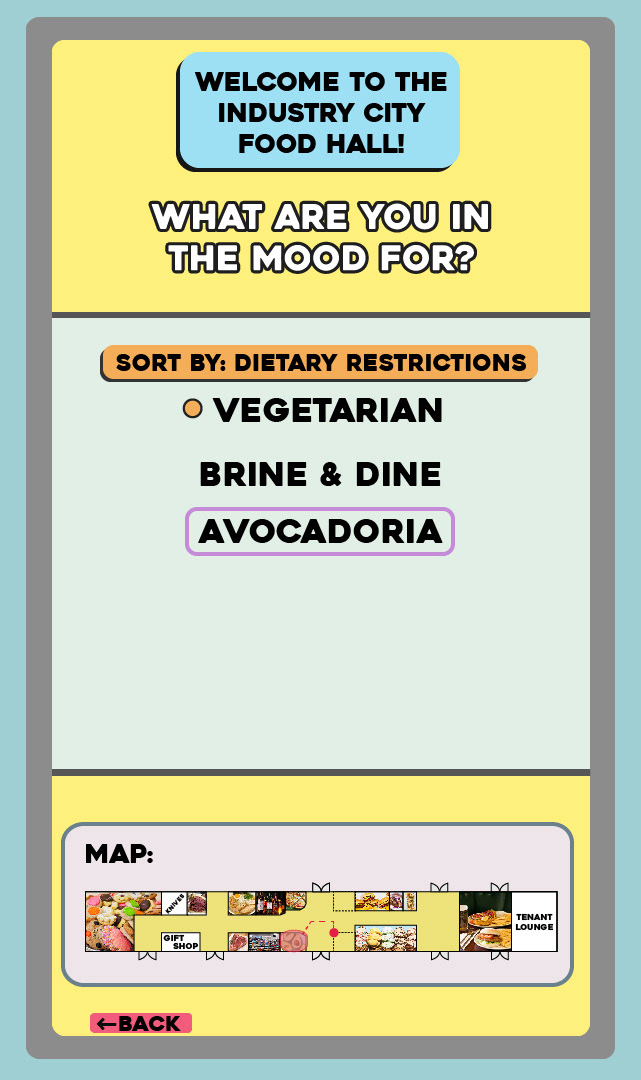Open the Sort By: Dietary Restrictions chip
The width and height of the screenshot is (641, 1080).
click(319, 363)
